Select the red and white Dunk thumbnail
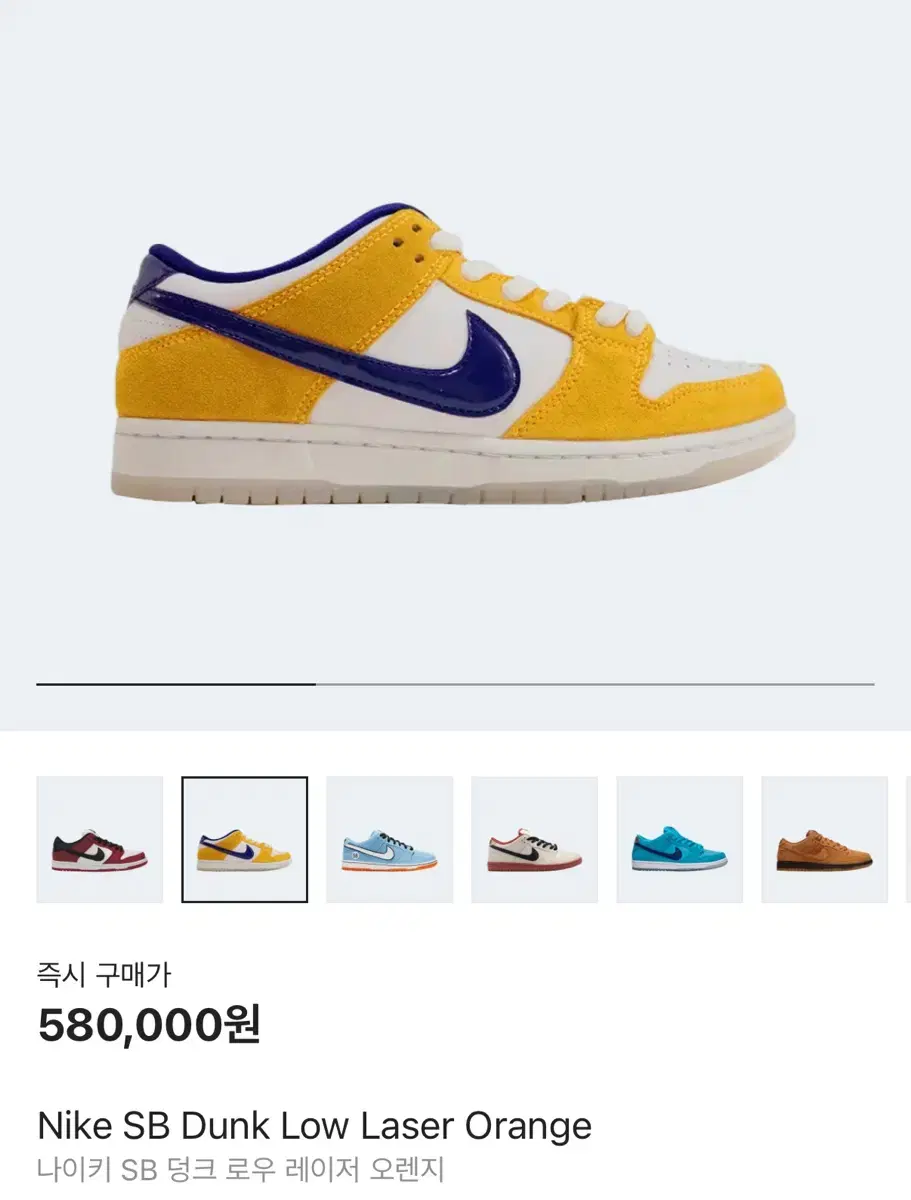 pos(98,838)
